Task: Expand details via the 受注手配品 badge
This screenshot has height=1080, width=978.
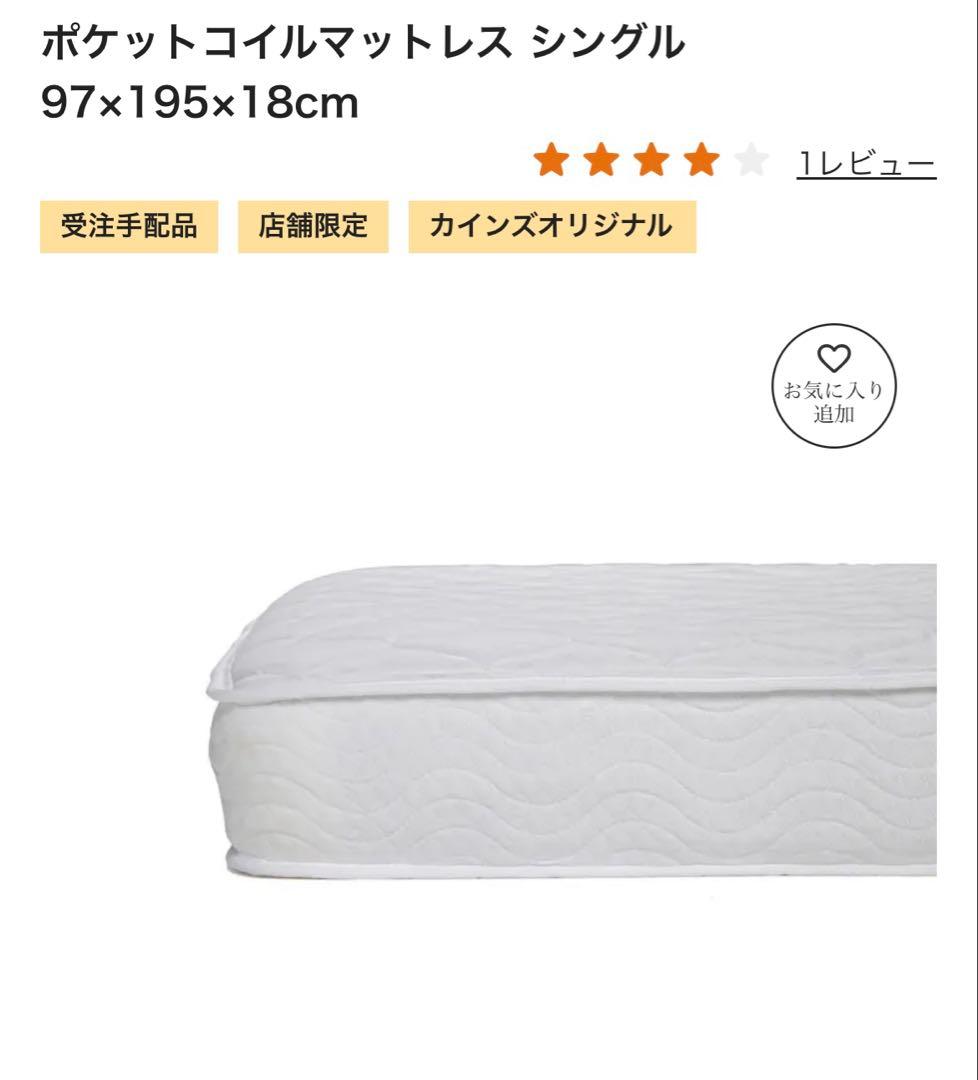Action: pyautogui.click(x=130, y=227)
